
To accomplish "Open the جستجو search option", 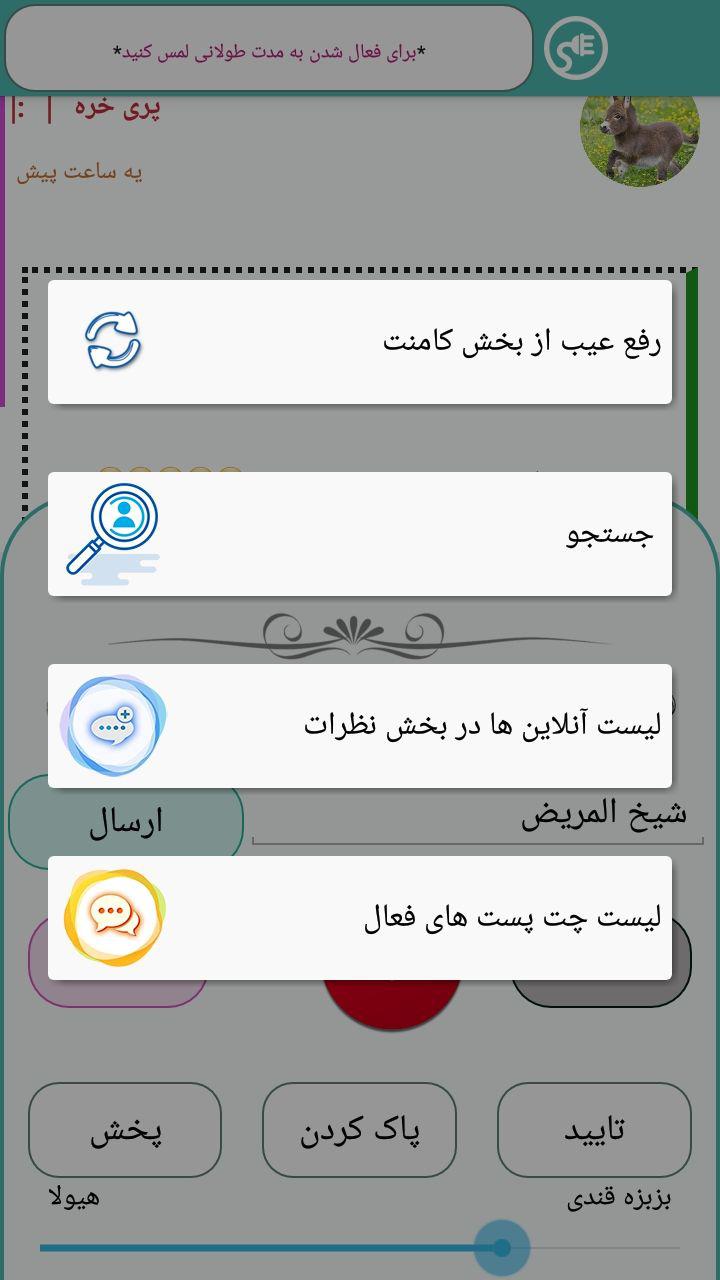I will pyautogui.click(x=360, y=534).
